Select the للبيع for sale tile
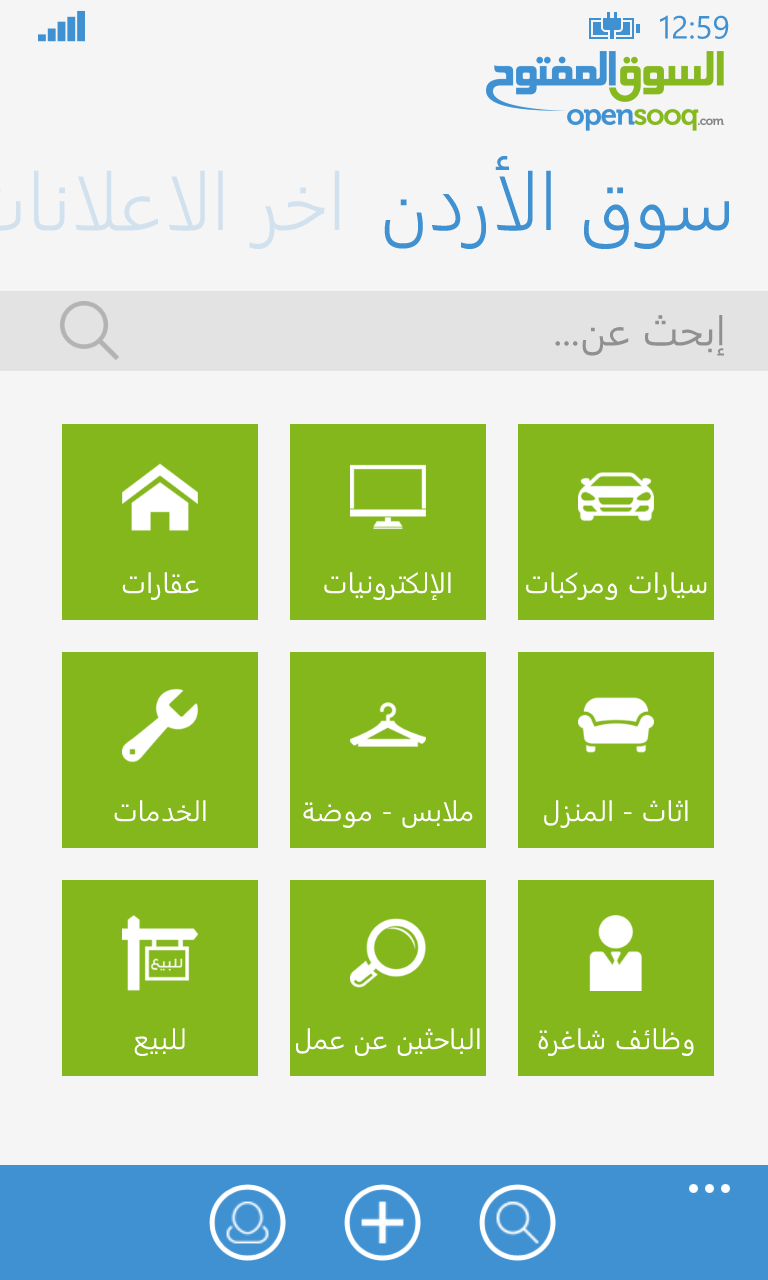The width and height of the screenshot is (768, 1280). click(x=160, y=978)
